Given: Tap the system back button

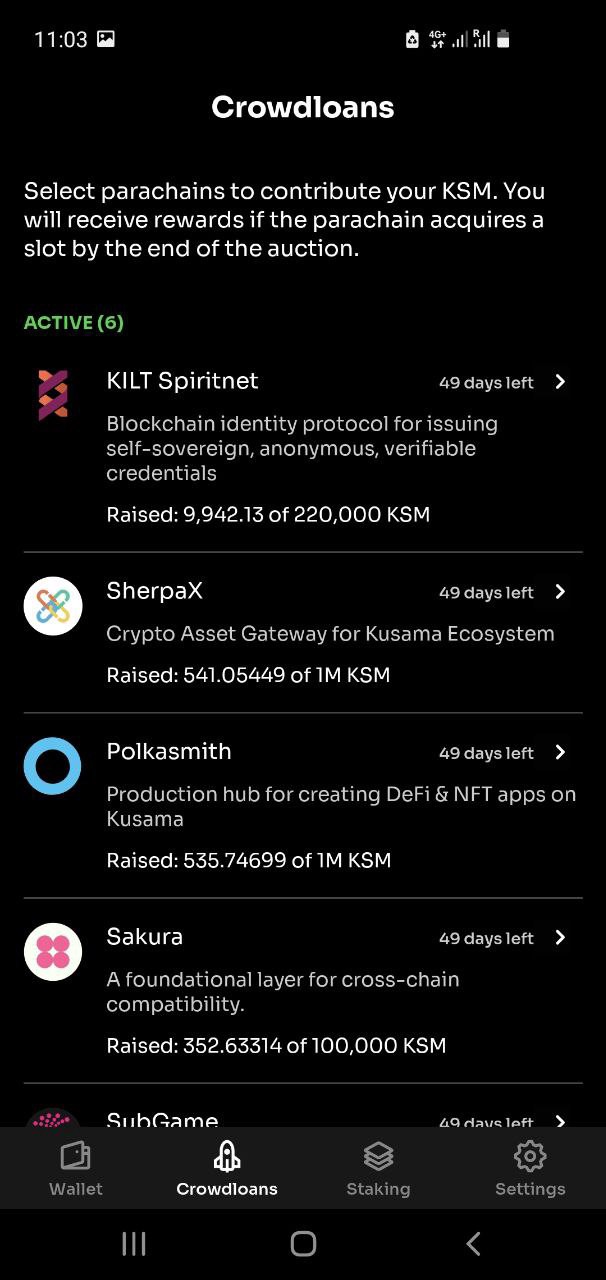Looking at the screenshot, I should [473, 1243].
